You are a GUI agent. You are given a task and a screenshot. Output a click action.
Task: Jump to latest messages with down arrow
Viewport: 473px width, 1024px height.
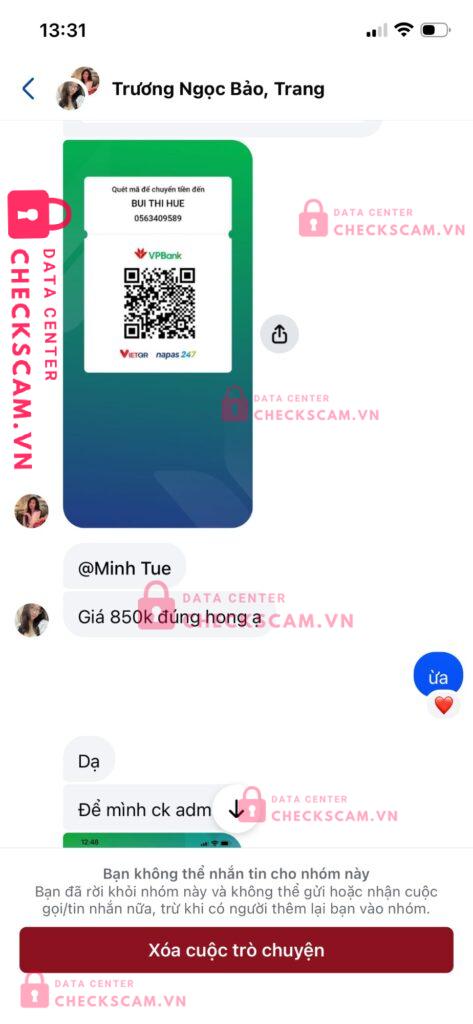click(x=236, y=810)
